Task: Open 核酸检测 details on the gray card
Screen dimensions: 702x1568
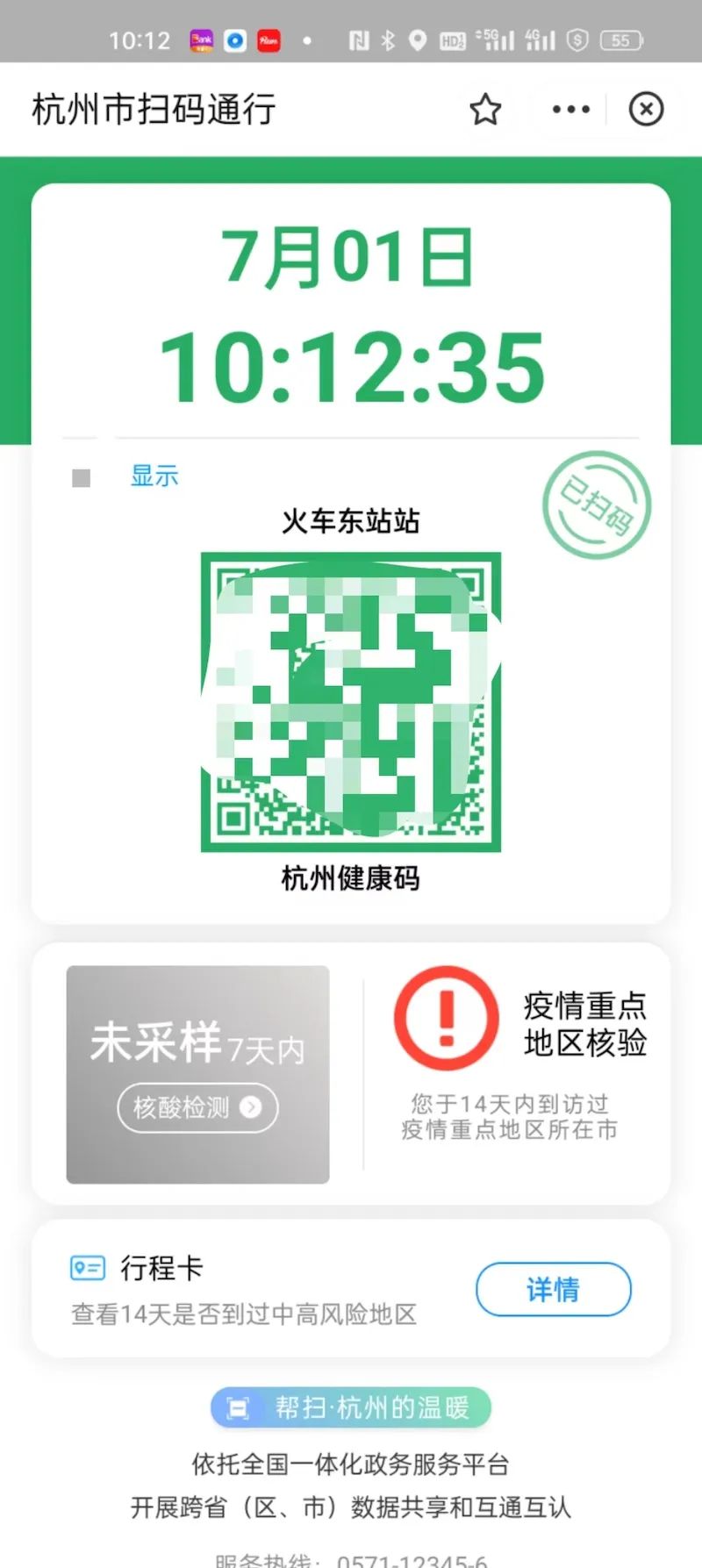Action: click(197, 1108)
